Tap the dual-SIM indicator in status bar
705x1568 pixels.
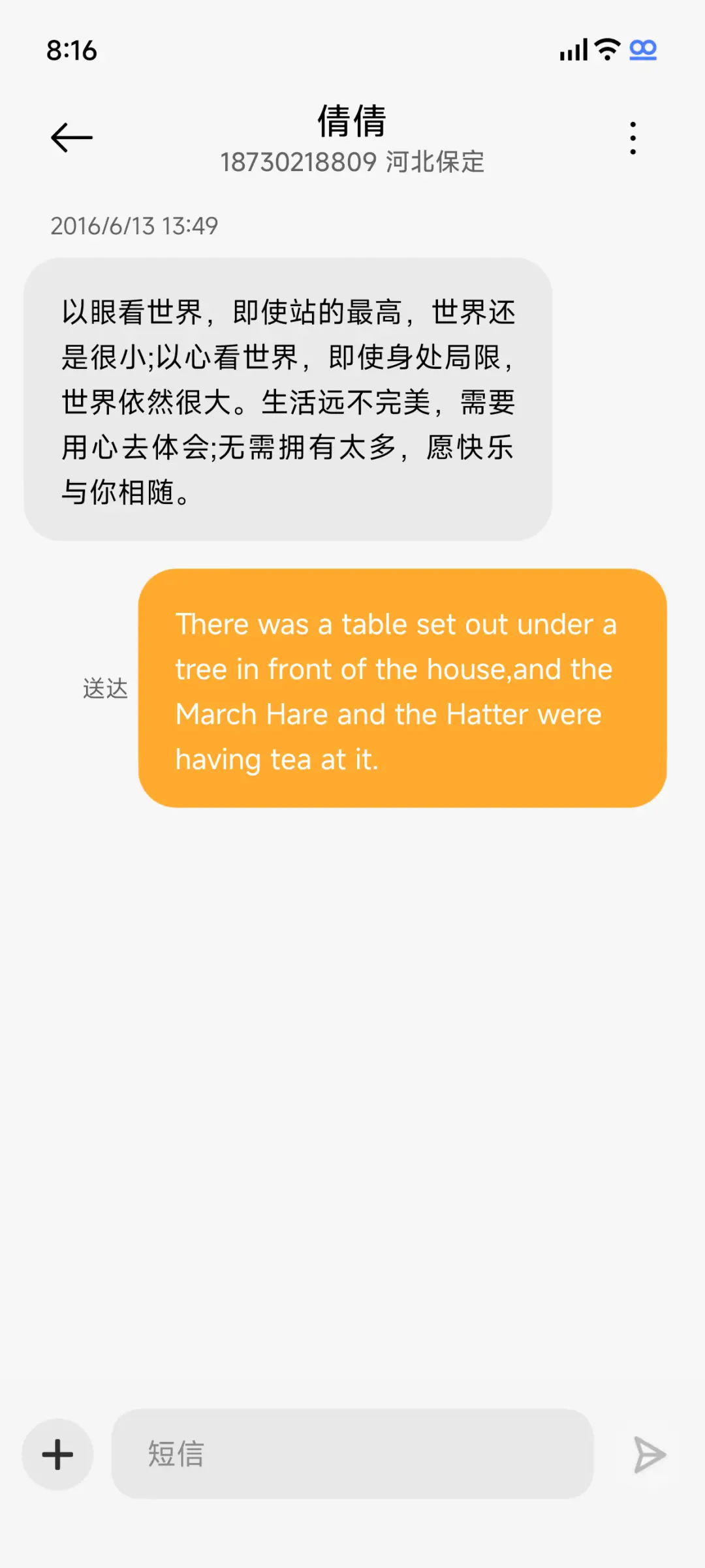coord(642,50)
